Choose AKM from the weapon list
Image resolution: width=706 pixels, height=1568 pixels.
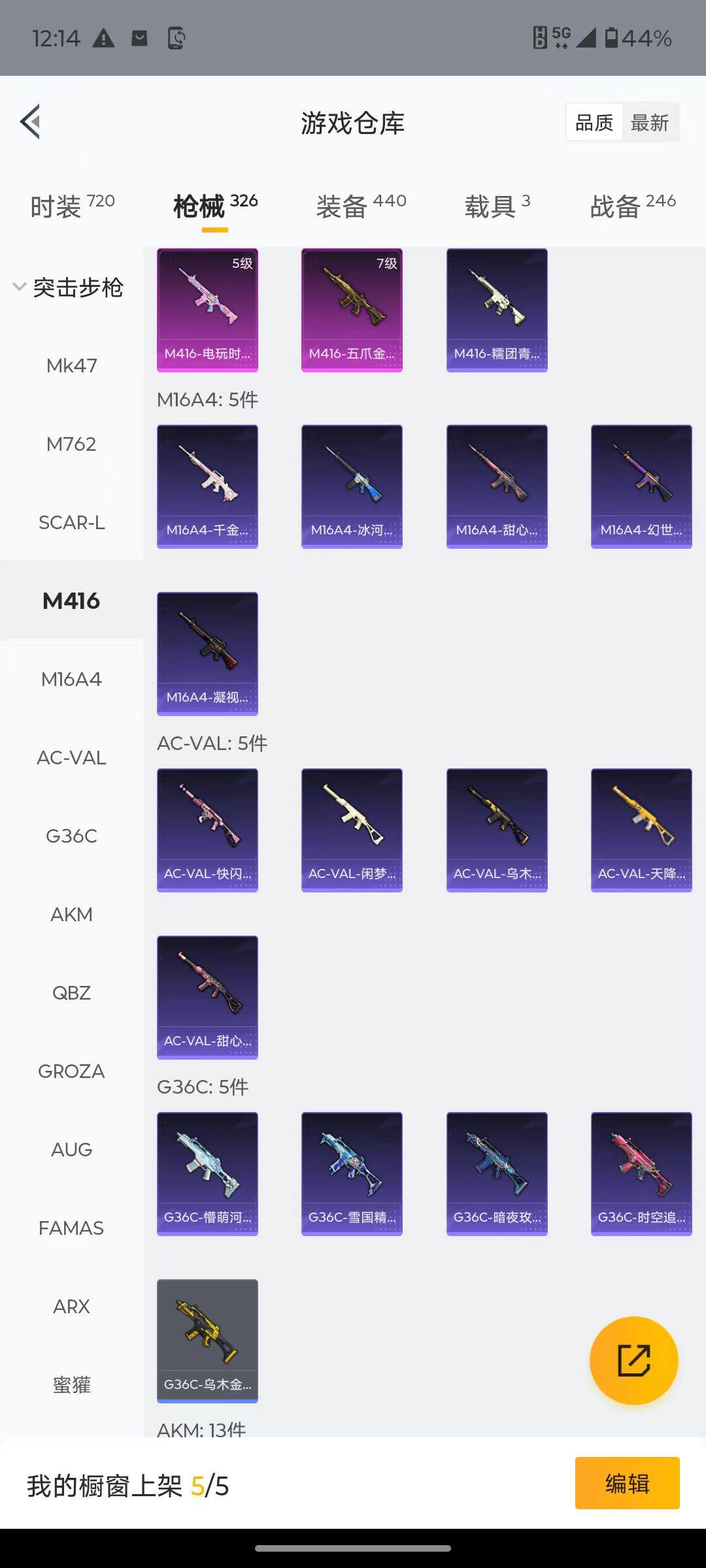71,914
